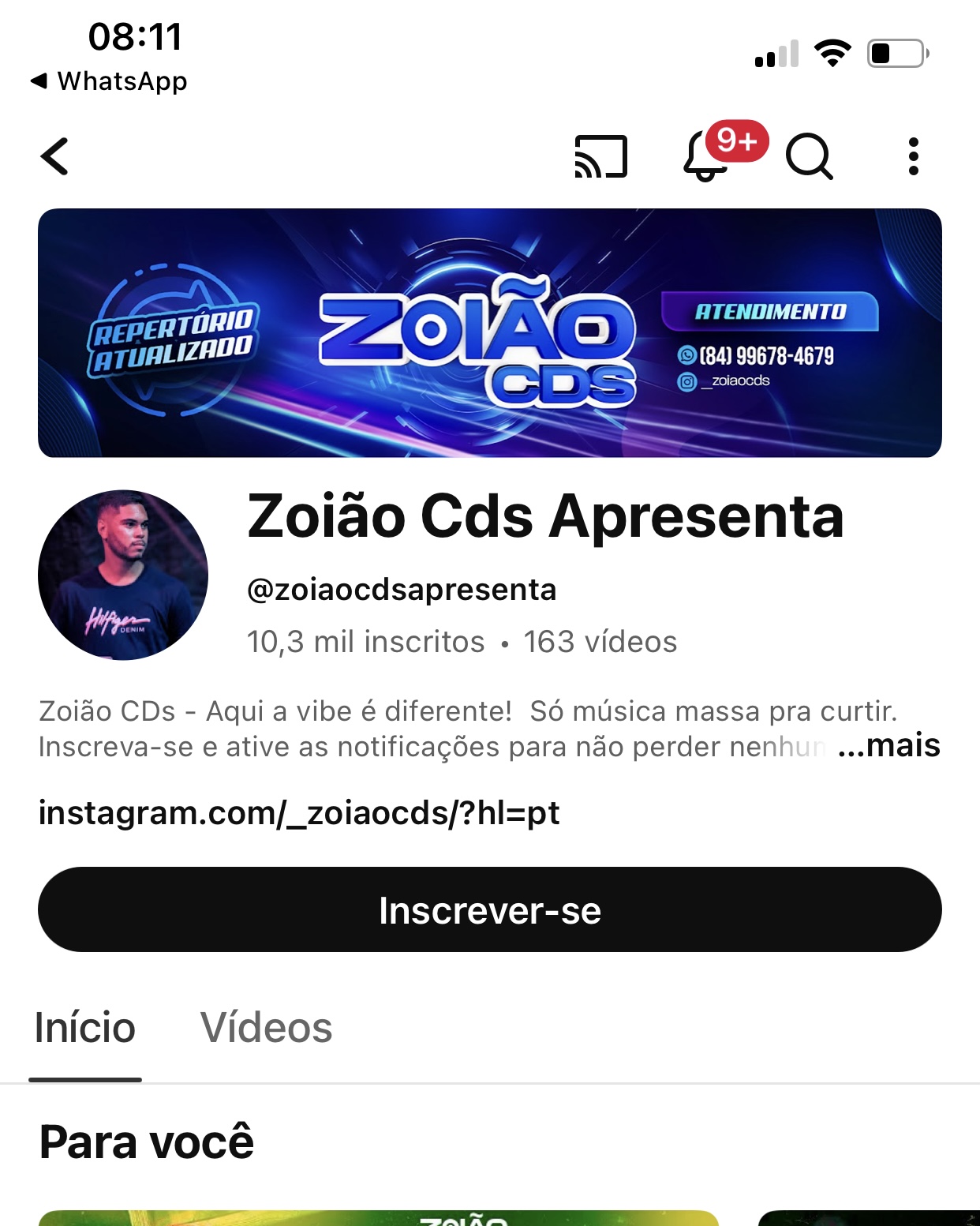View the Zoião Cds profile picture
Image resolution: width=980 pixels, height=1226 pixels.
coord(123,575)
